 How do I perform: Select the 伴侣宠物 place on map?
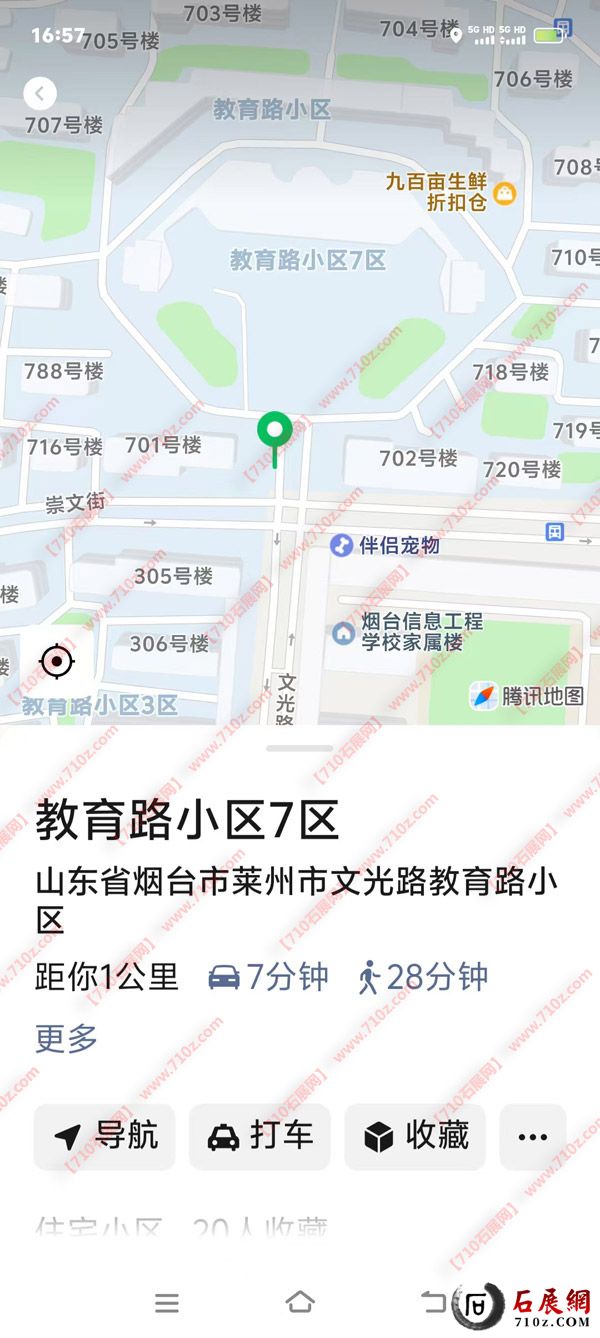pyautogui.click(x=386, y=545)
